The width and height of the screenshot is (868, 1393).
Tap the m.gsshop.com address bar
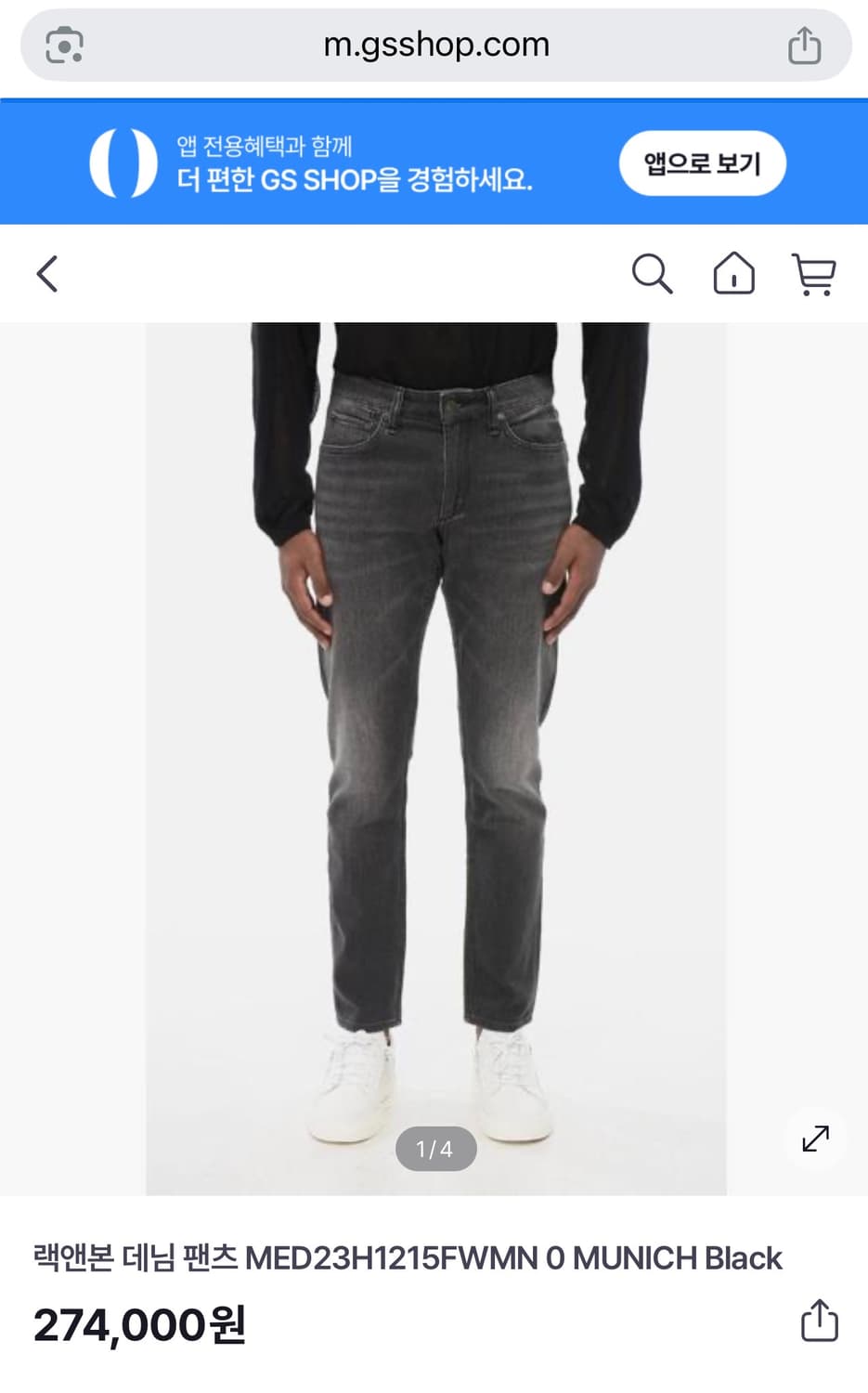coord(434,44)
